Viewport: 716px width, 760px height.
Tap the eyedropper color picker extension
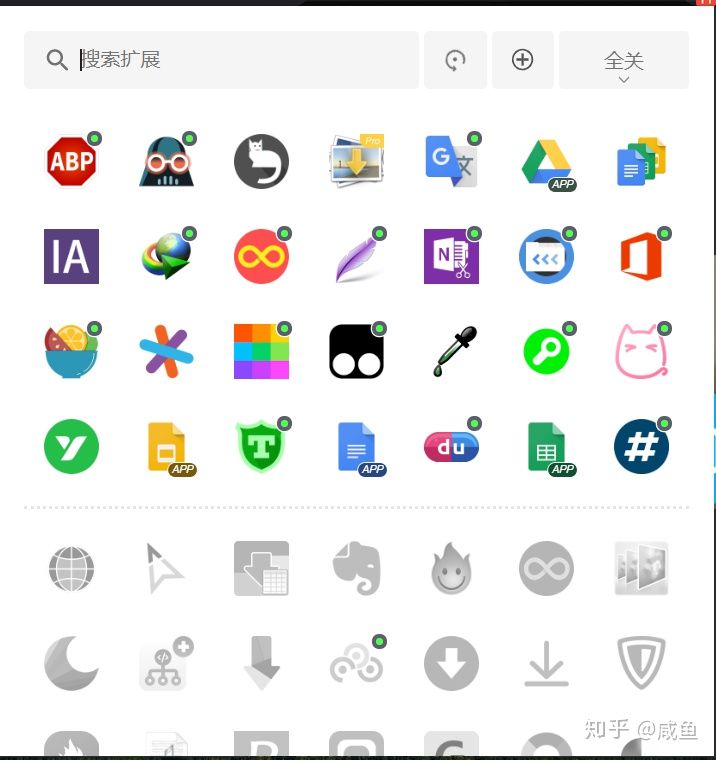451,352
